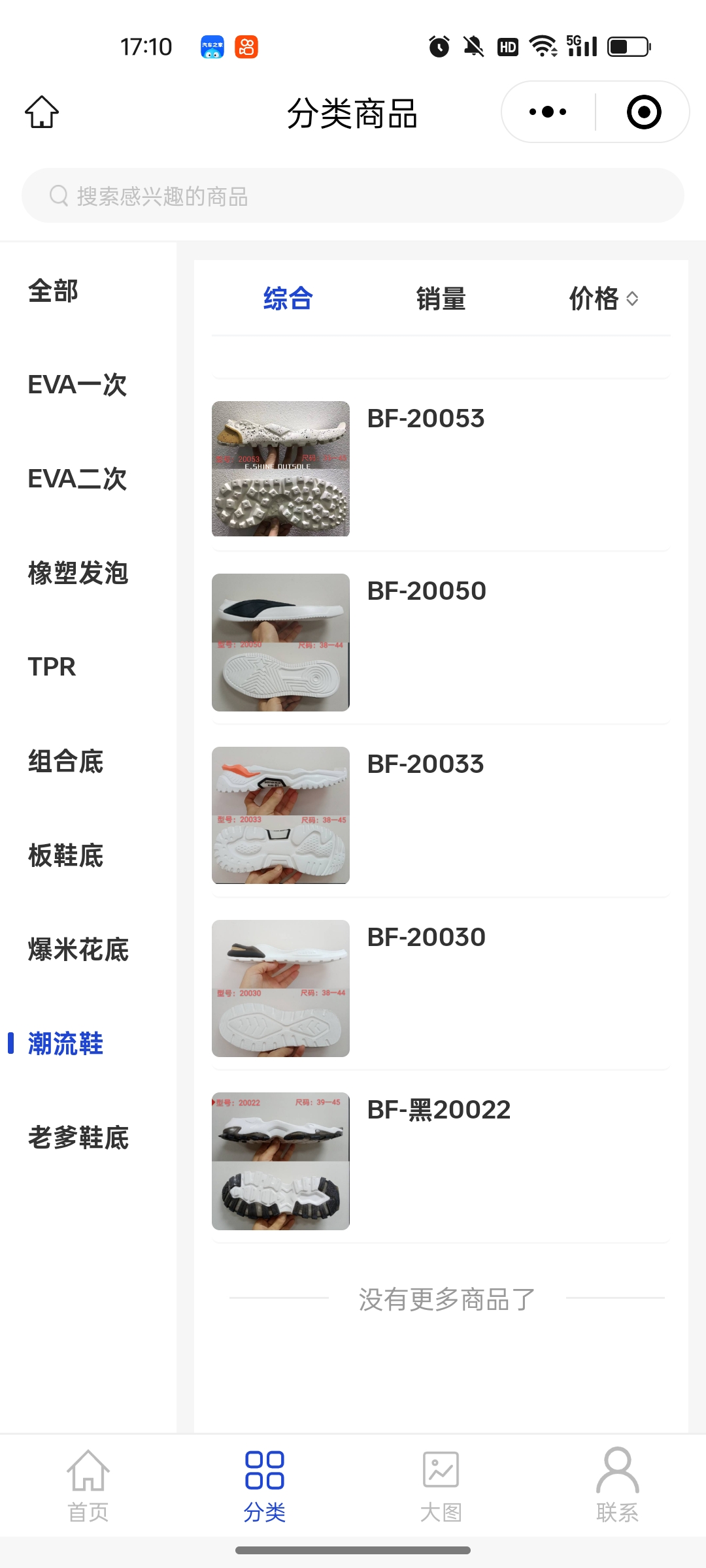
Task: Open product BF-20033
Action: click(x=426, y=764)
